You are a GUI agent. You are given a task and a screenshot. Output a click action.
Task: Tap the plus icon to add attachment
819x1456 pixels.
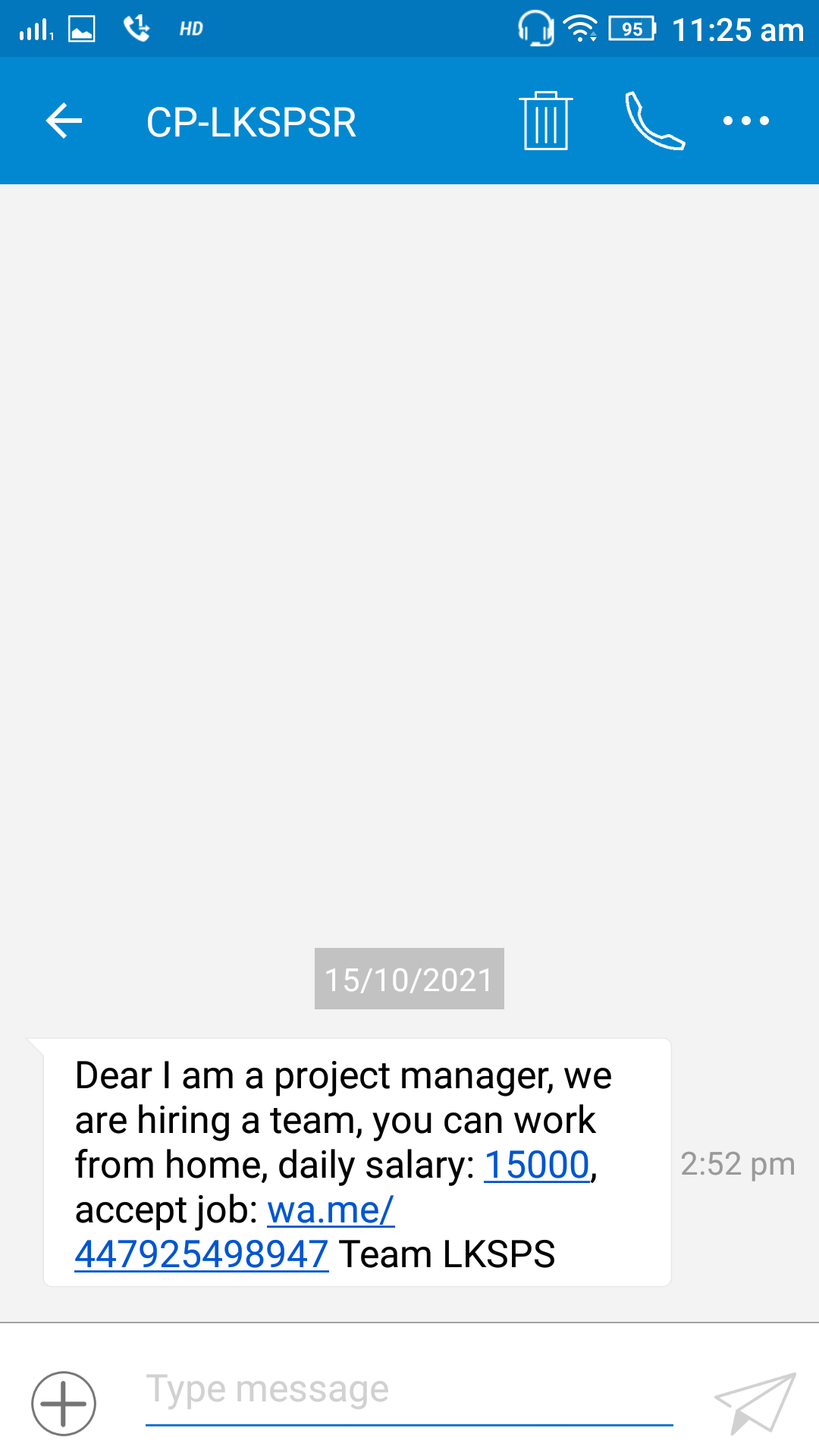(x=64, y=1404)
